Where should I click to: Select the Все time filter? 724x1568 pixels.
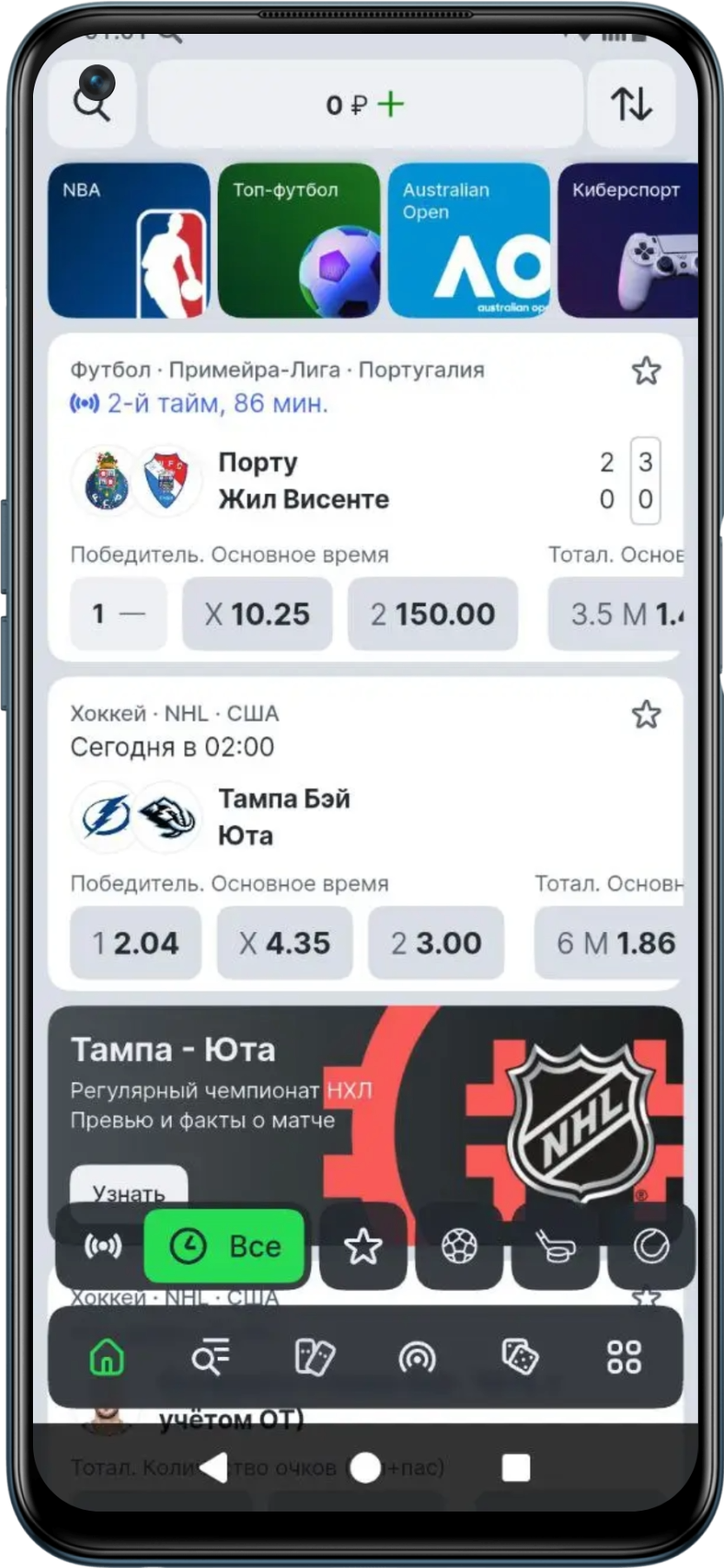point(224,1245)
